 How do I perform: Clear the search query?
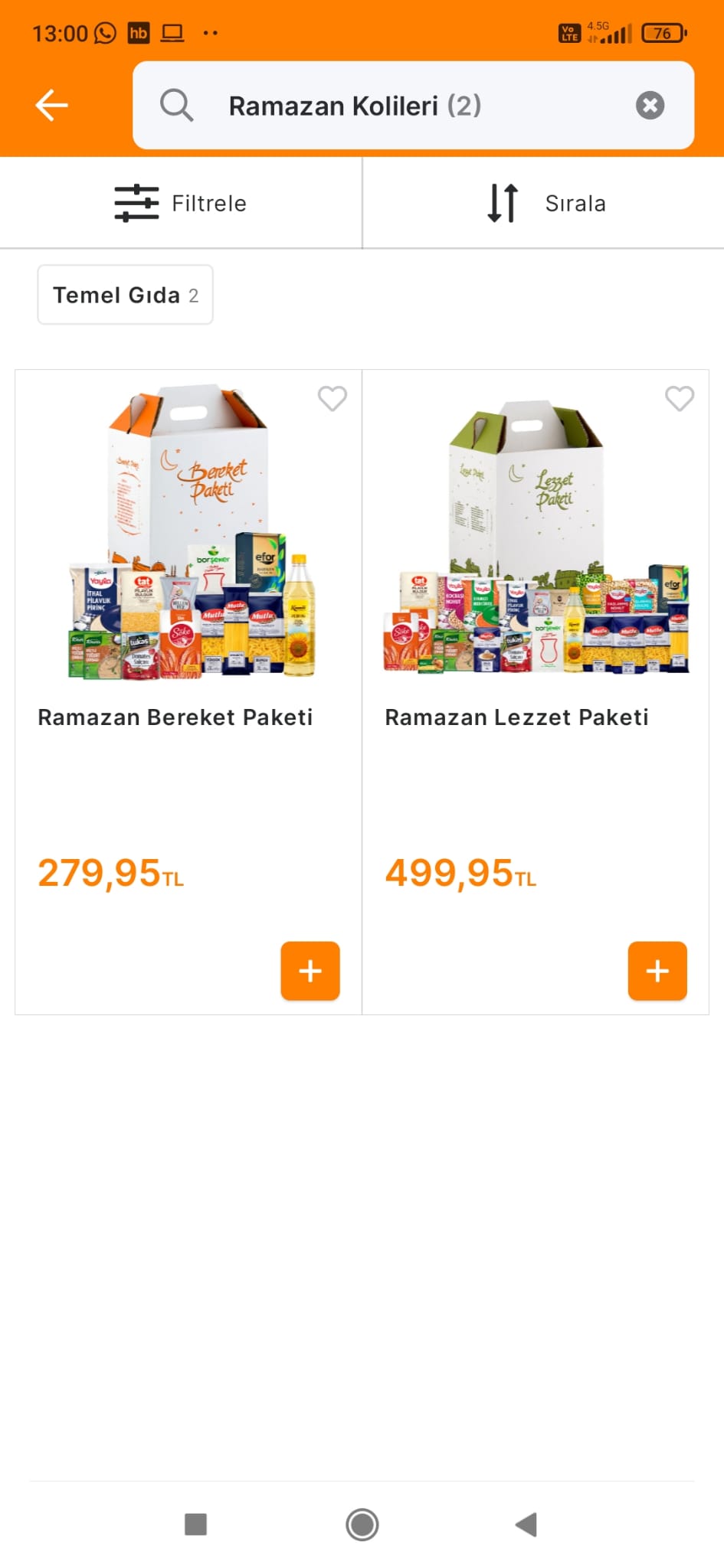[x=650, y=105]
